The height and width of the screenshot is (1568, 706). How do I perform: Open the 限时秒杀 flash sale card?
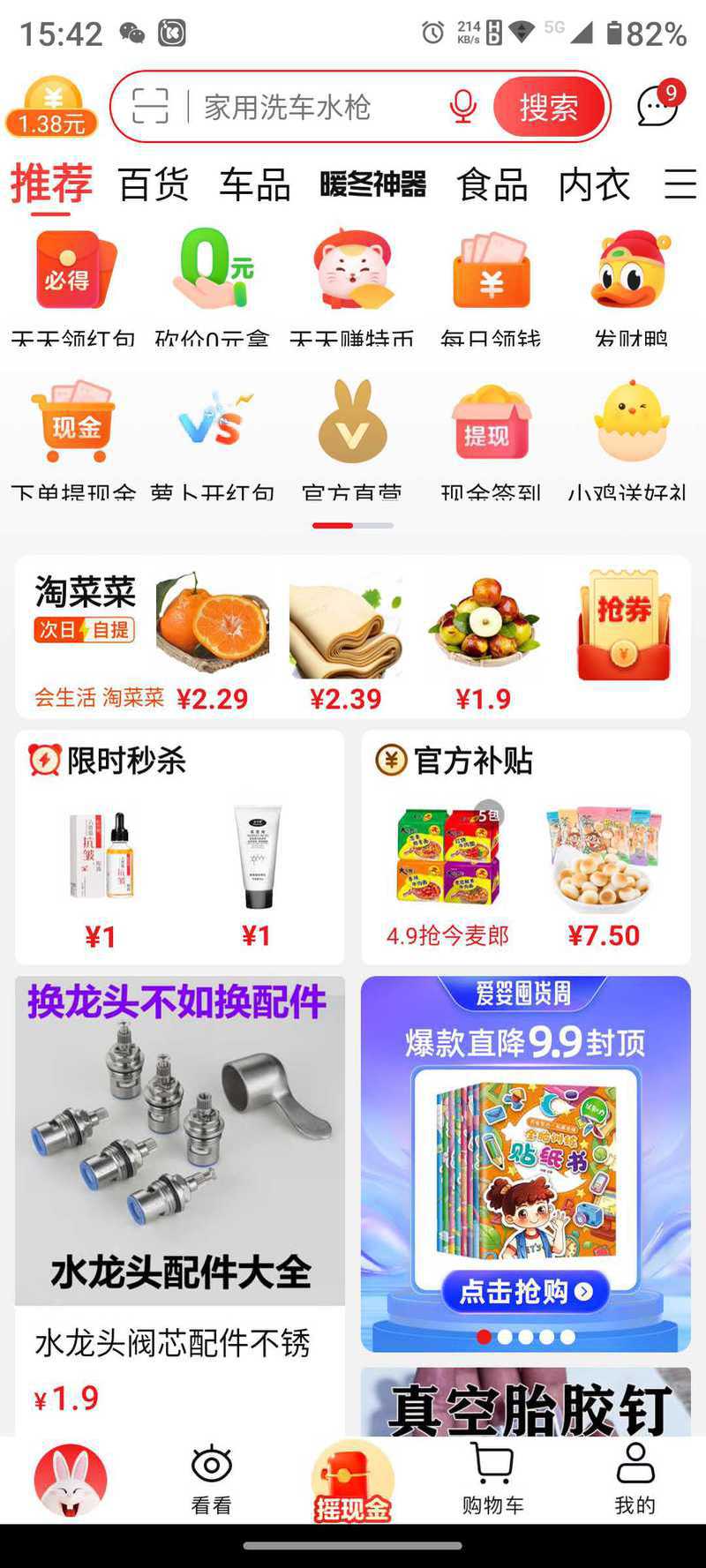pos(179,847)
